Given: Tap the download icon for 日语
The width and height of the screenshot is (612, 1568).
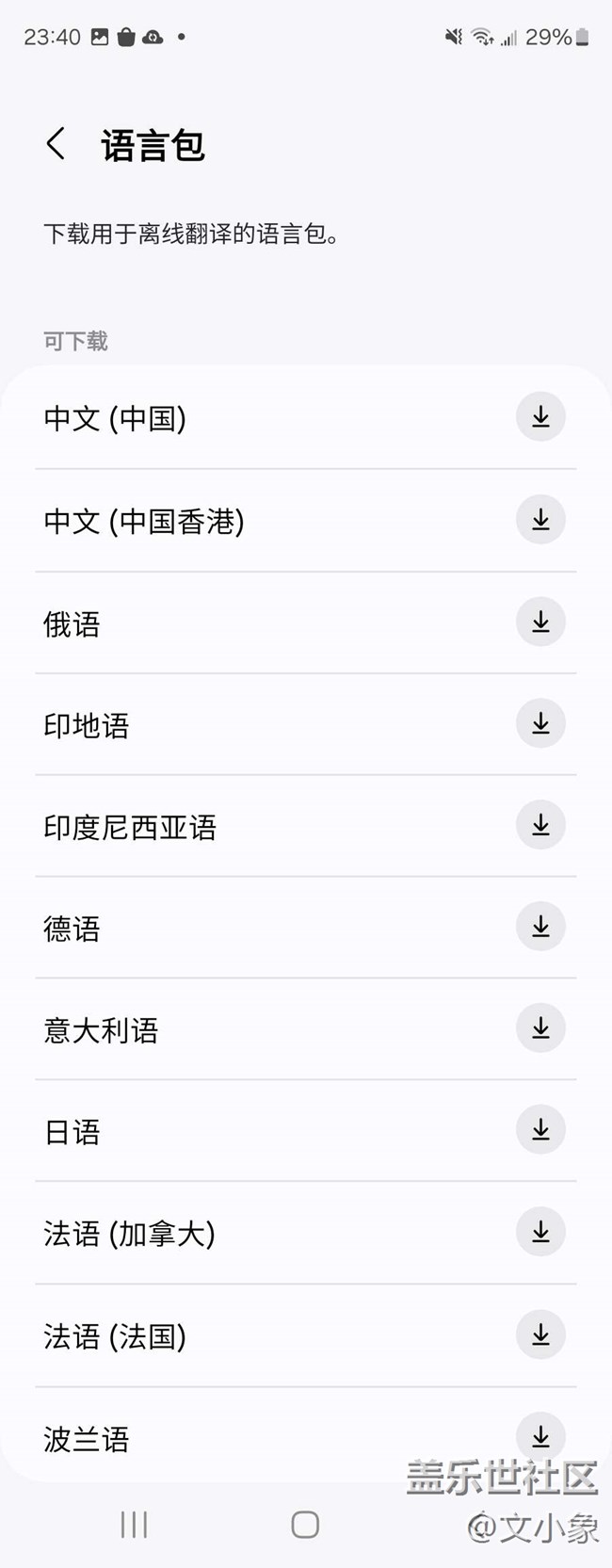Looking at the screenshot, I should point(540,1130).
